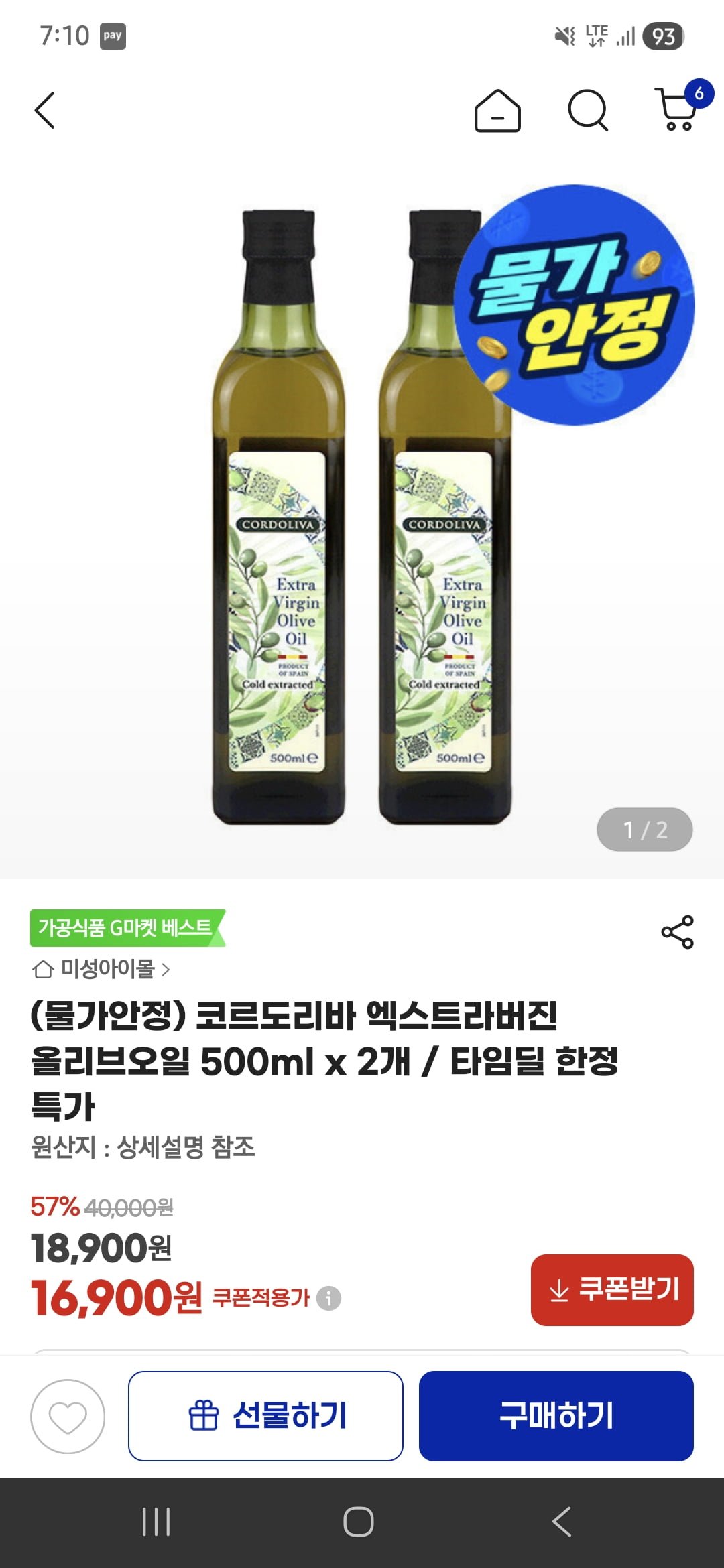Go back using the top arrow
Viewport: 724px width, 1568px height.
(44, 111)
